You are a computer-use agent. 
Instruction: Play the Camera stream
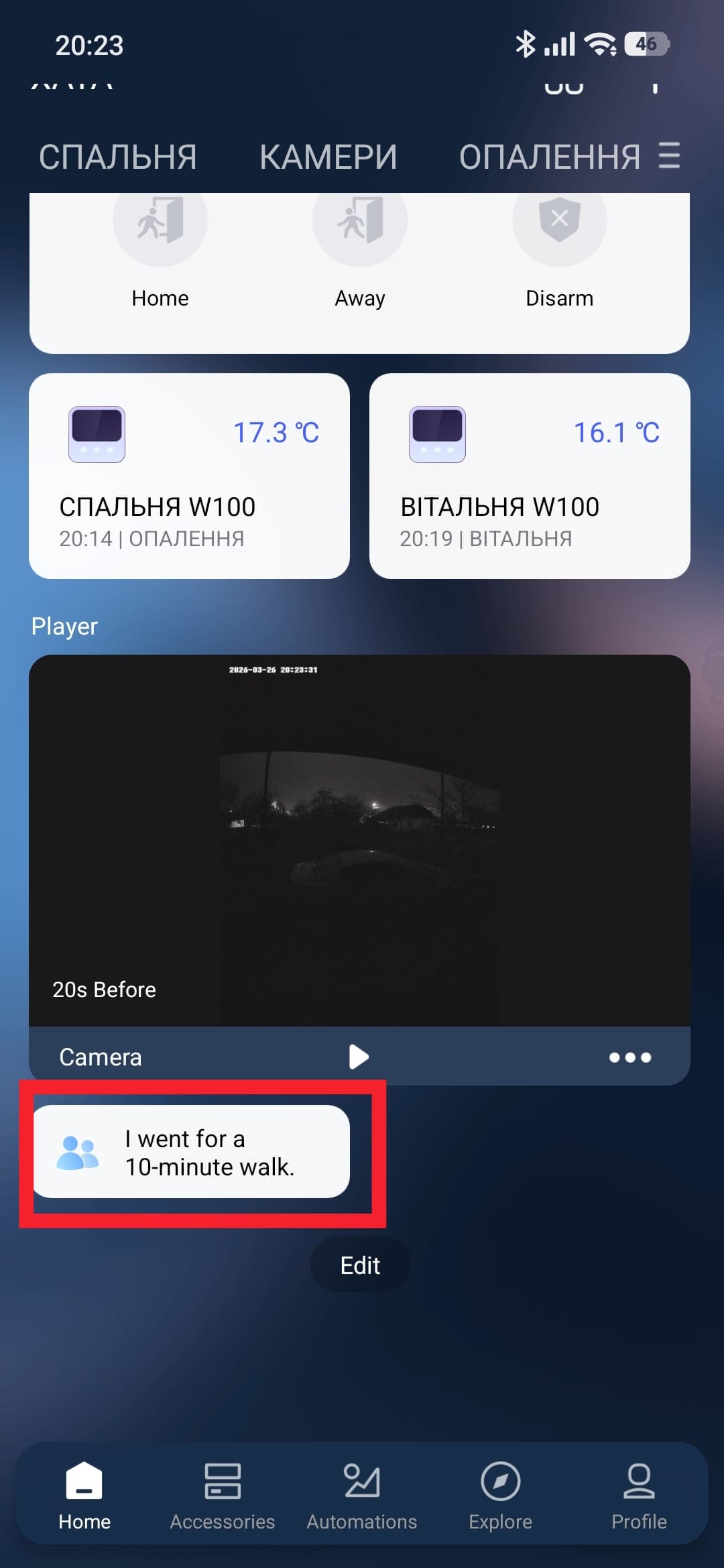click(x=359, y=1057)
